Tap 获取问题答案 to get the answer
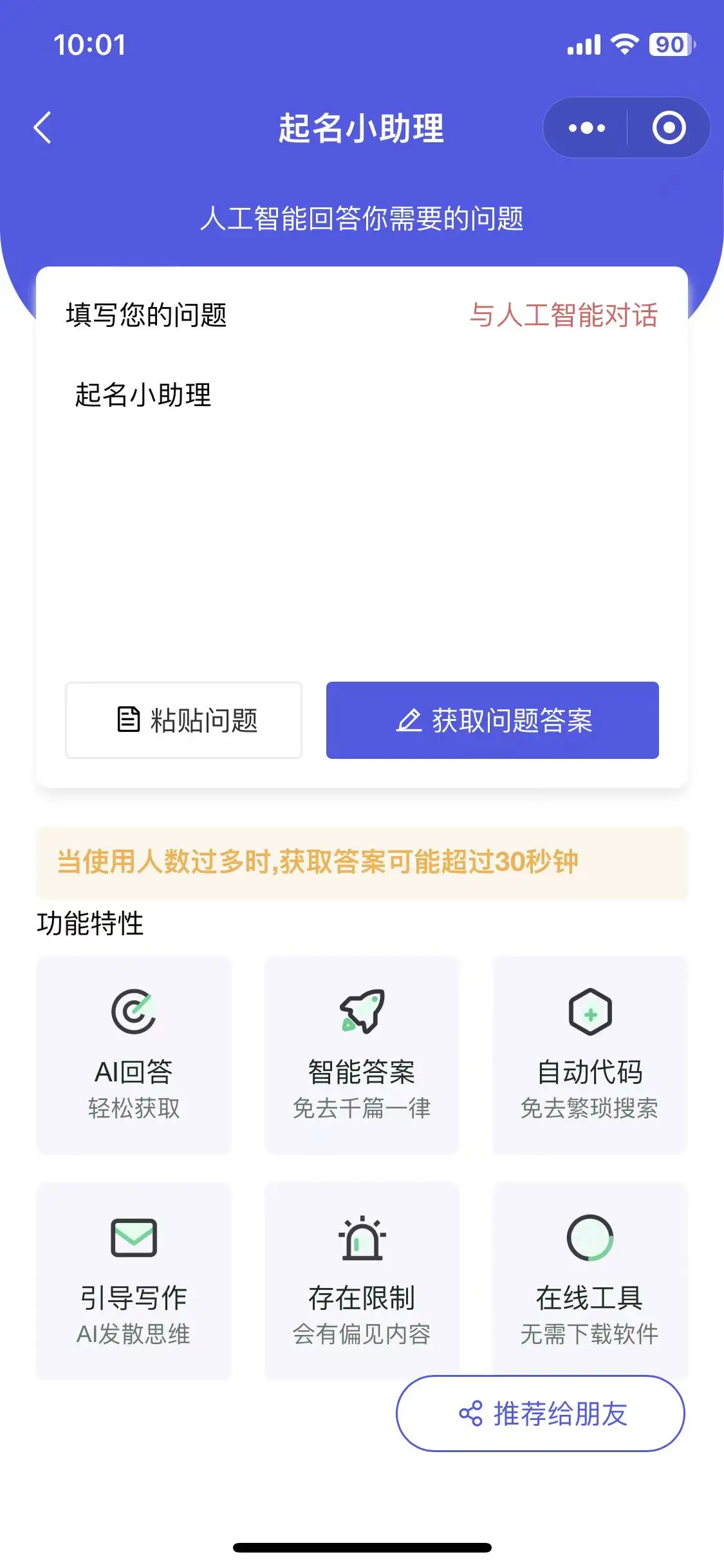 coord(492,720)
